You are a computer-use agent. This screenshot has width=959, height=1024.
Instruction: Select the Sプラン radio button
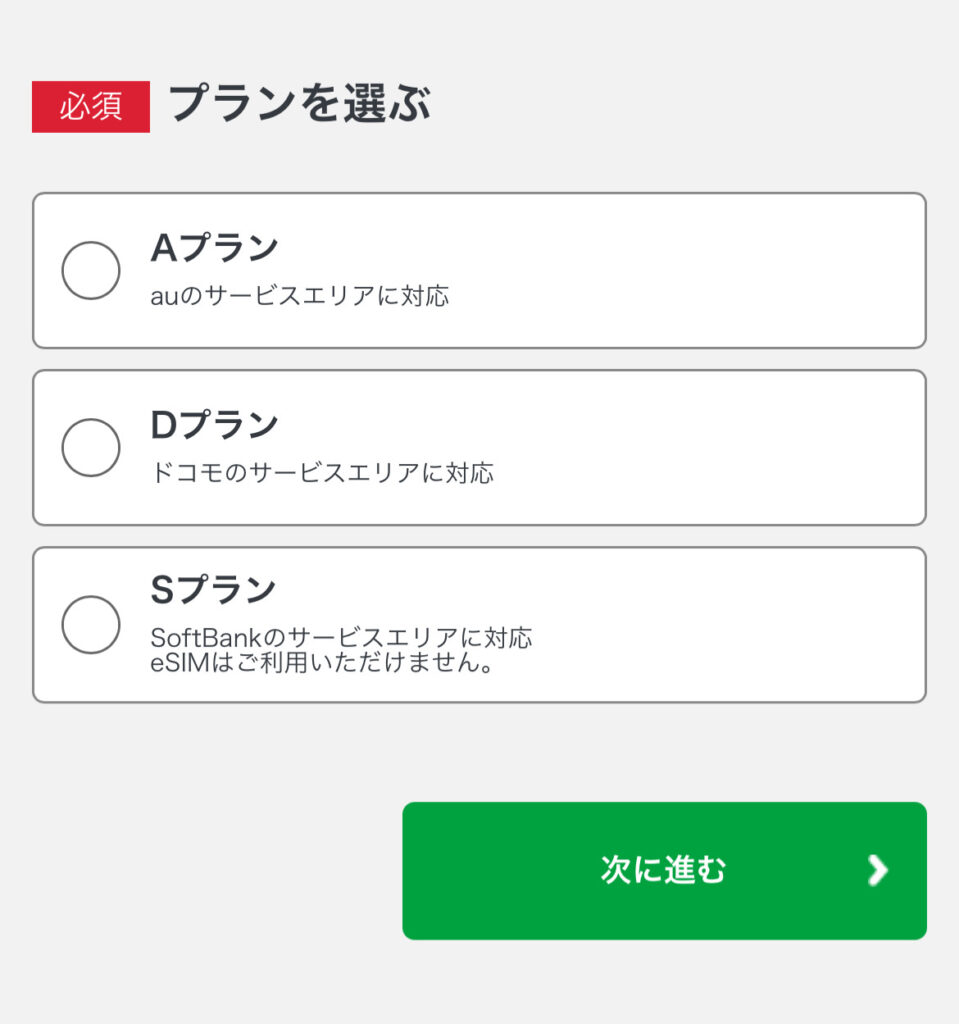click(x=90, y=625)
